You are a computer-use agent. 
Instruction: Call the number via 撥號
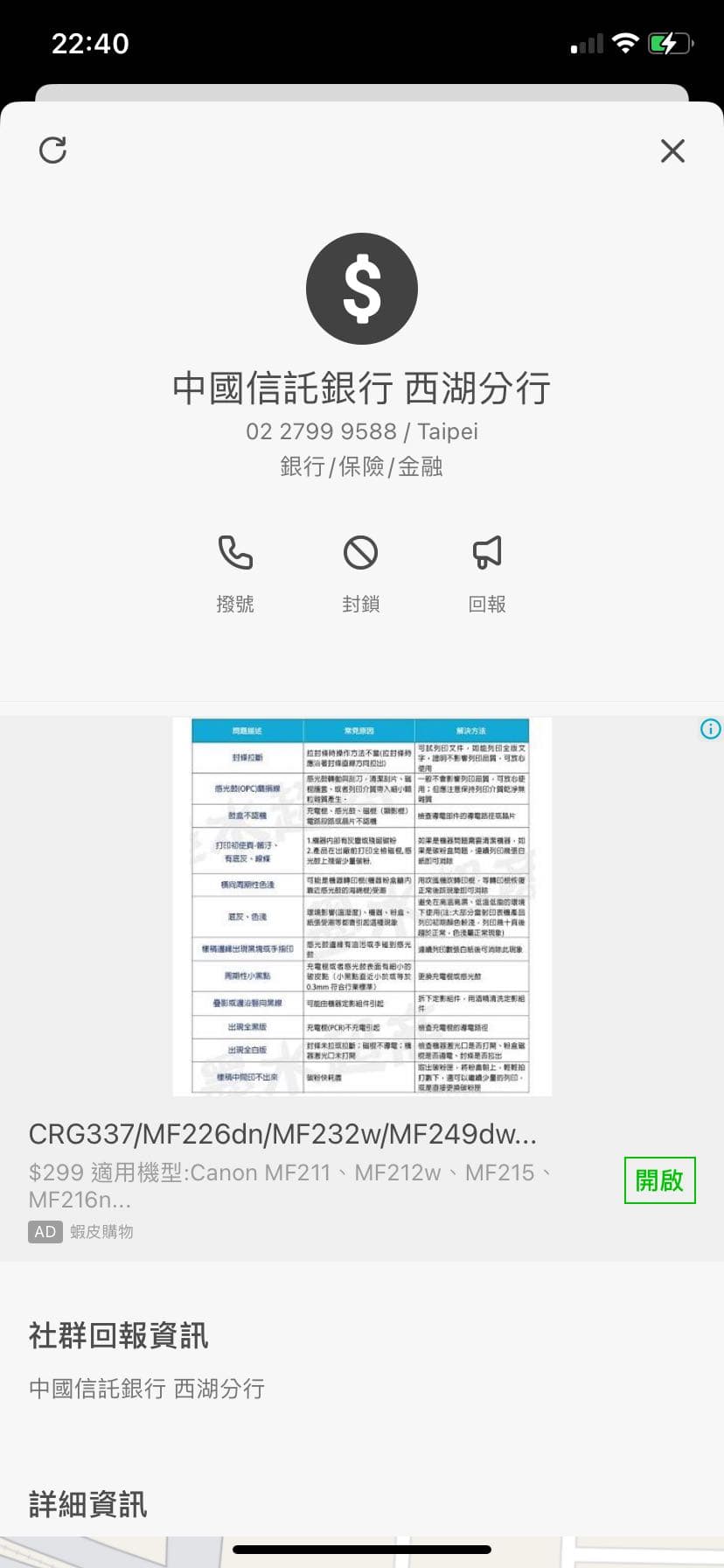[235, 572]
